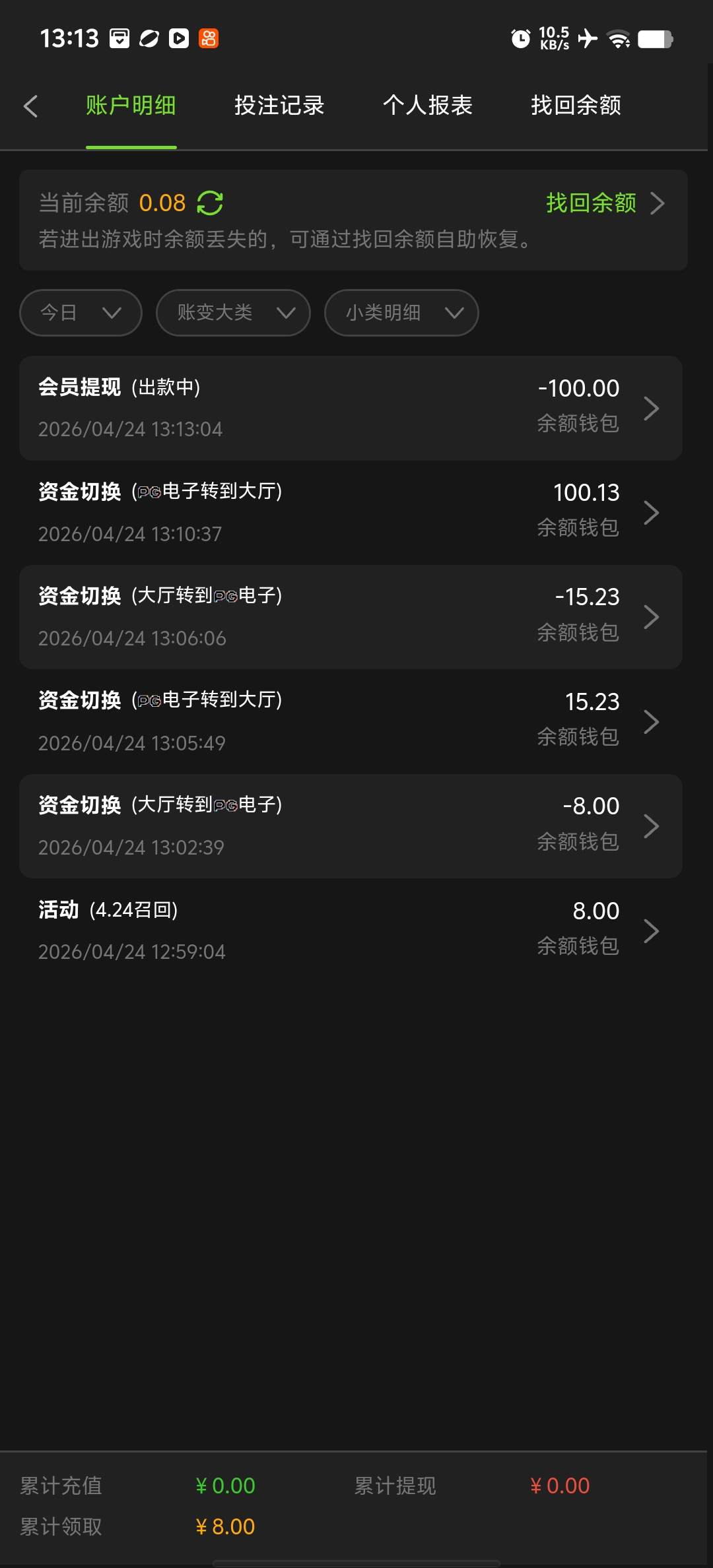Expand the 今日 date dropdown
This screenshot has width=713, height=1568.
pos(81,313)
